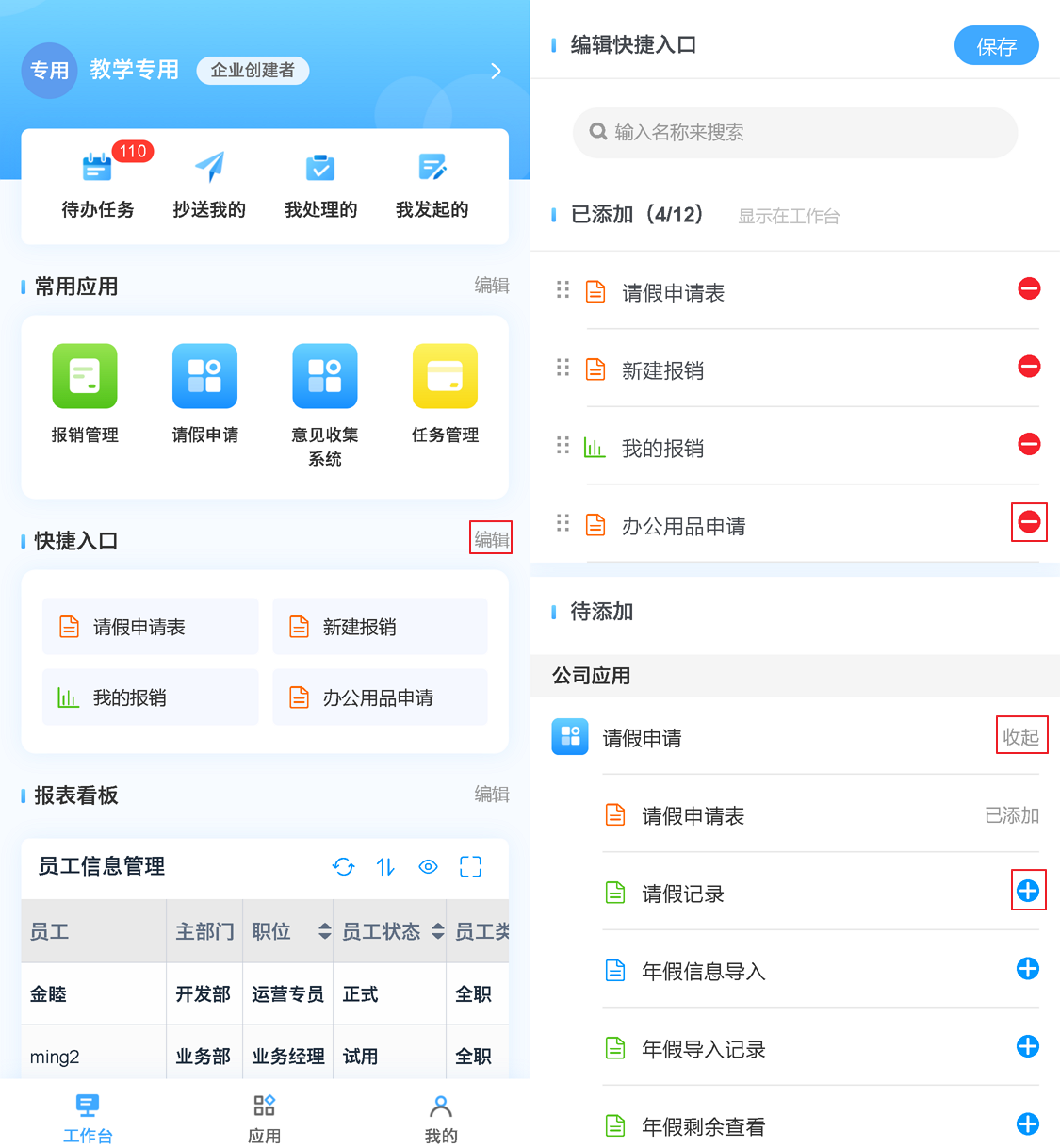Edit the 报表看板 section
The width and height of the screenshot is (1060, 1148).
tap(491, 795)
